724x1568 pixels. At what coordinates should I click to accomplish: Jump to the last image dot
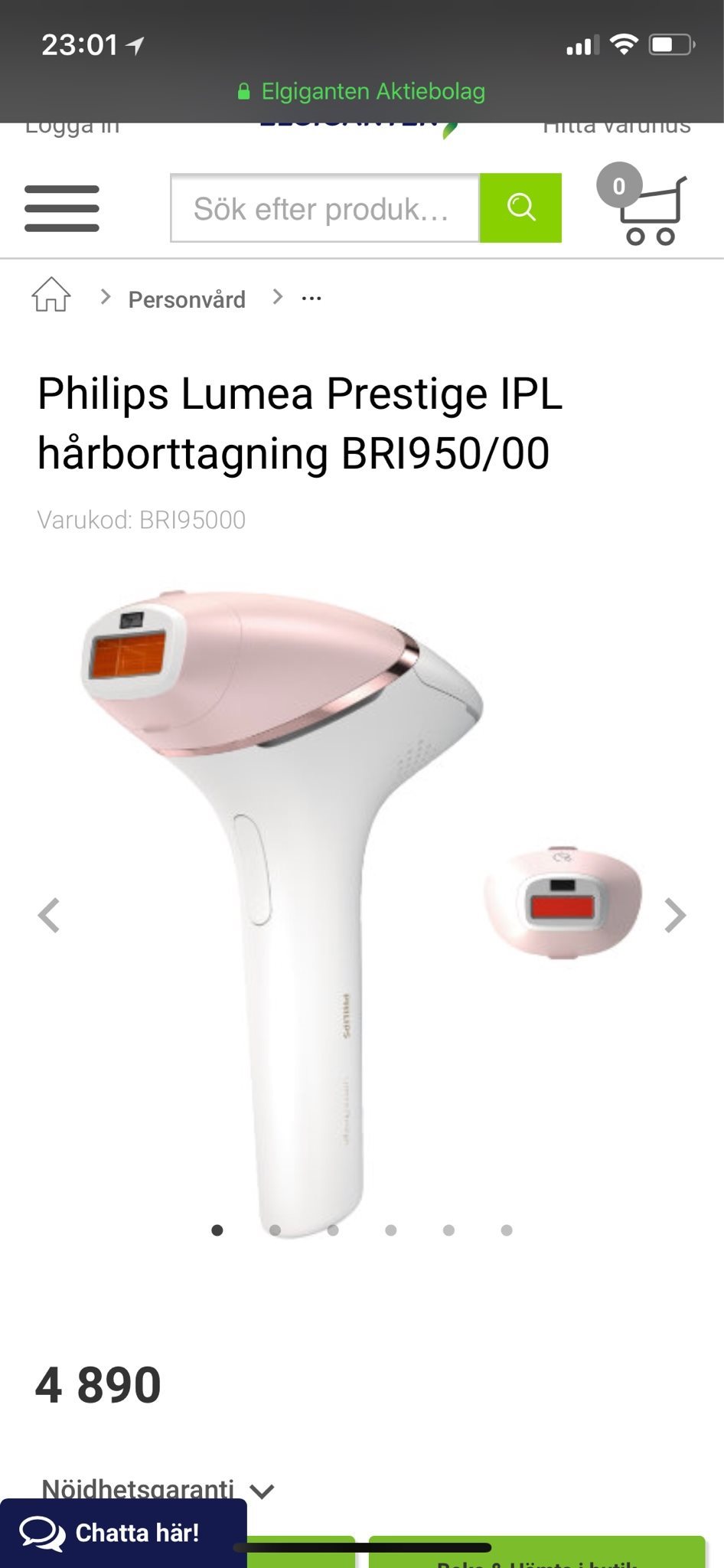click(x=507, y=1230)
